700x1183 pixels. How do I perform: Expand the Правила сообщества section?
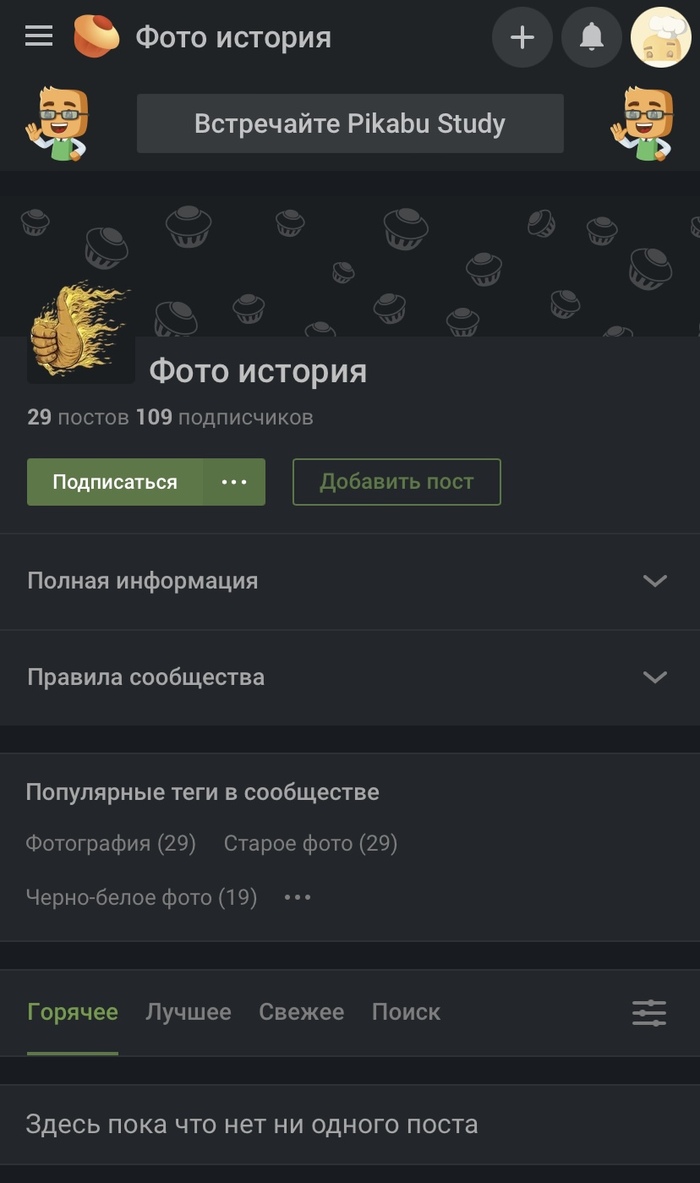click(x=350, y=677)
